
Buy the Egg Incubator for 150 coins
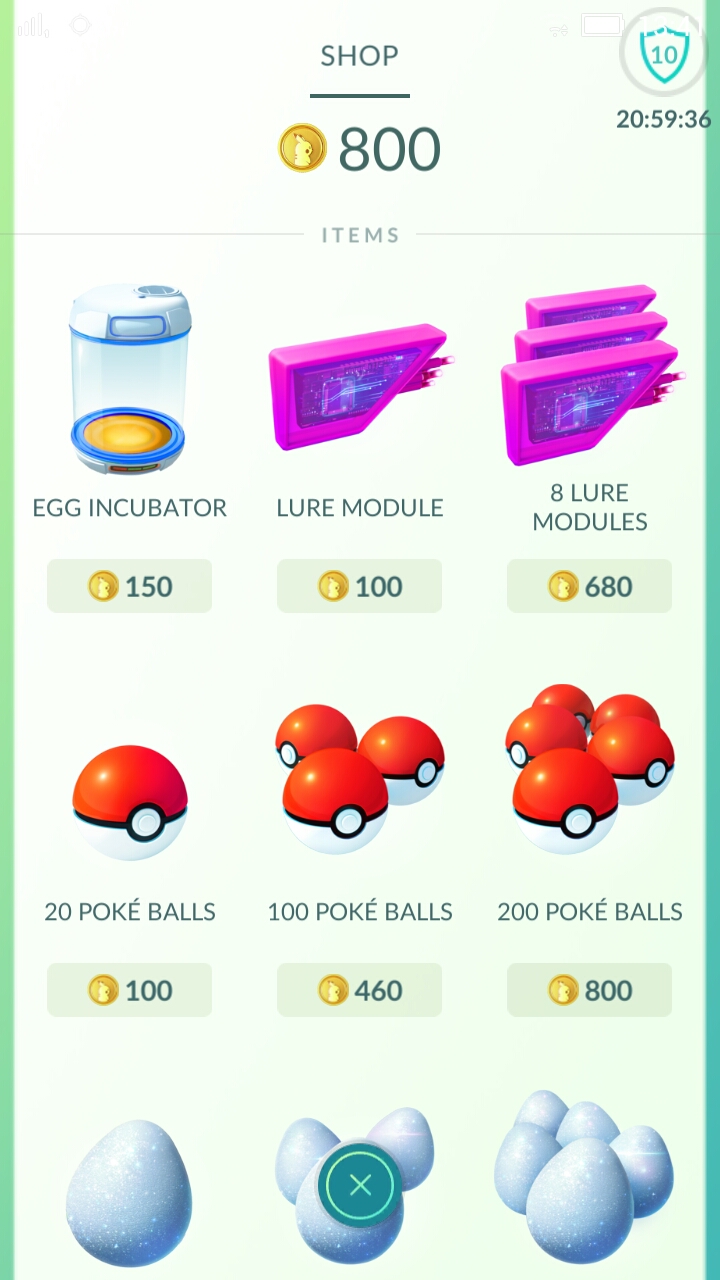pos(129,586)
